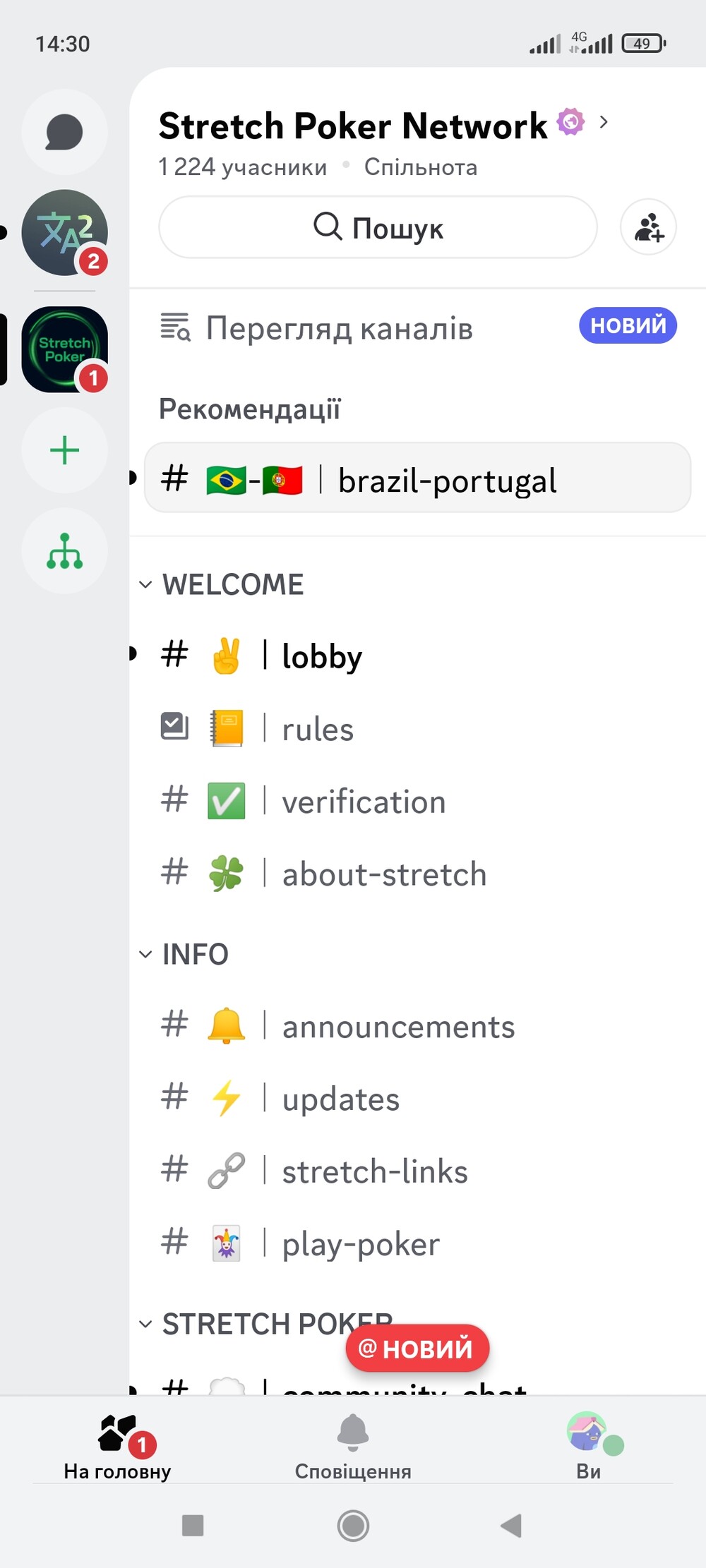
Task: Switch to the Ви profile tab
Action: [589, 1447]
